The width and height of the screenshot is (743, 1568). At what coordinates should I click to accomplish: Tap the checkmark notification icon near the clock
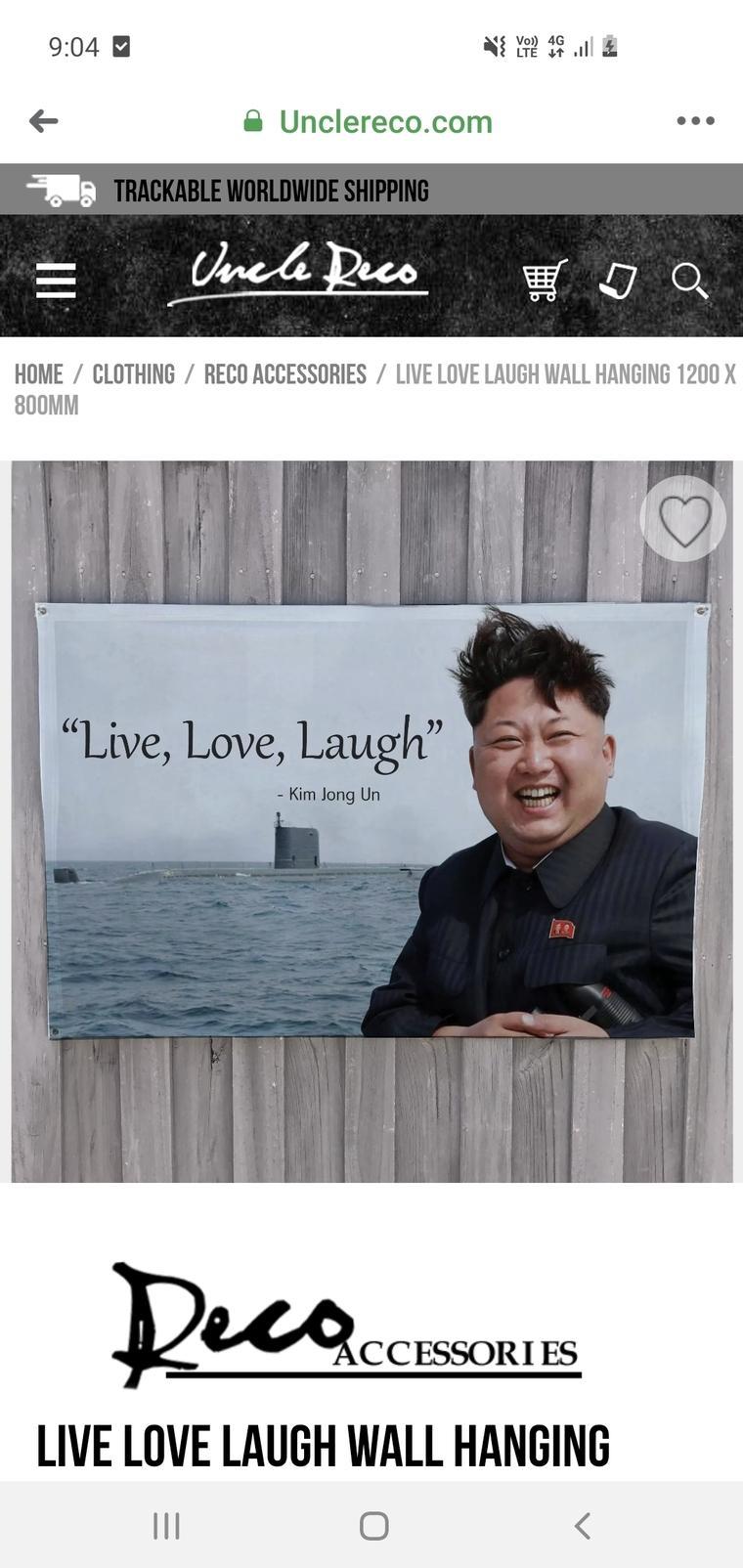[x=123, y=45]
